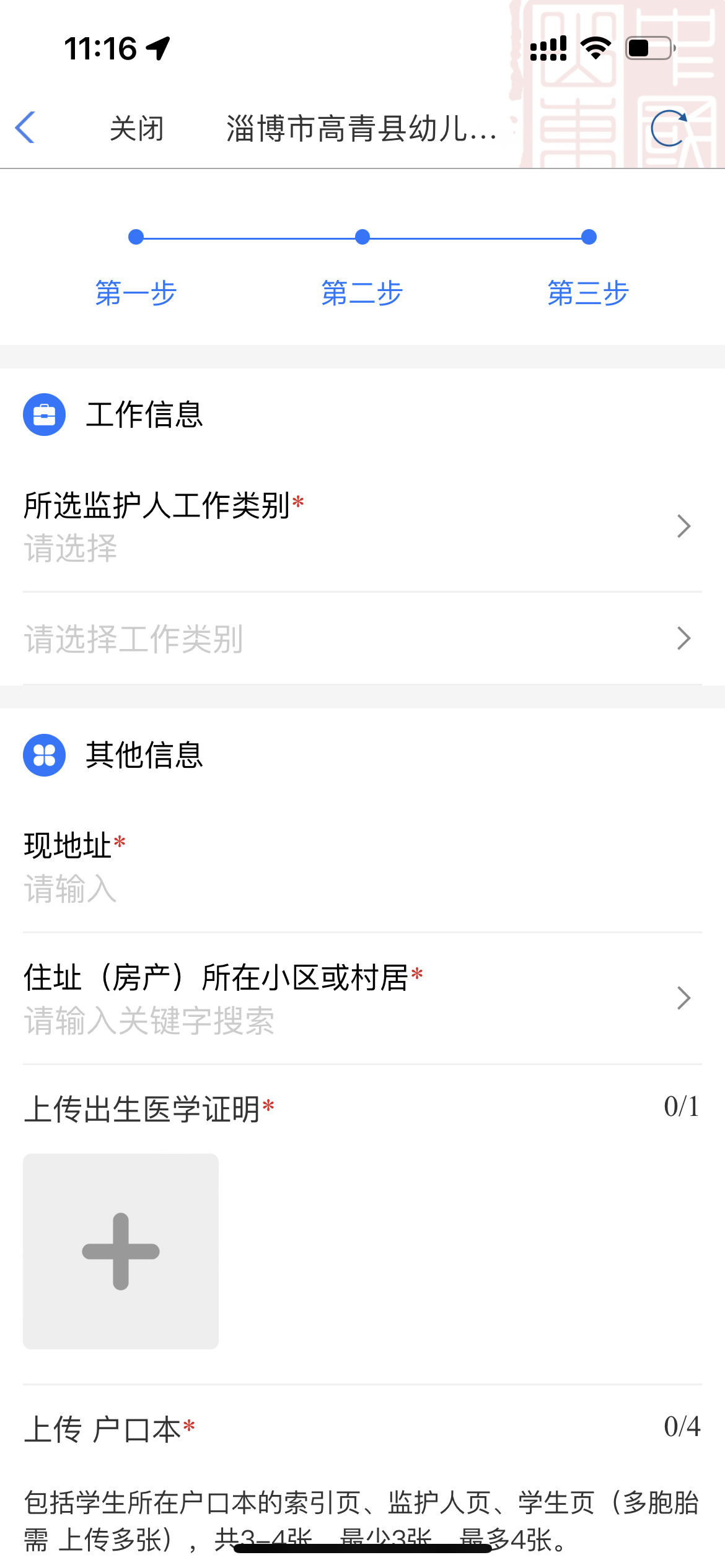Go back using the top-left arrow
The image size is (725, 1568).
click(25, 128)
